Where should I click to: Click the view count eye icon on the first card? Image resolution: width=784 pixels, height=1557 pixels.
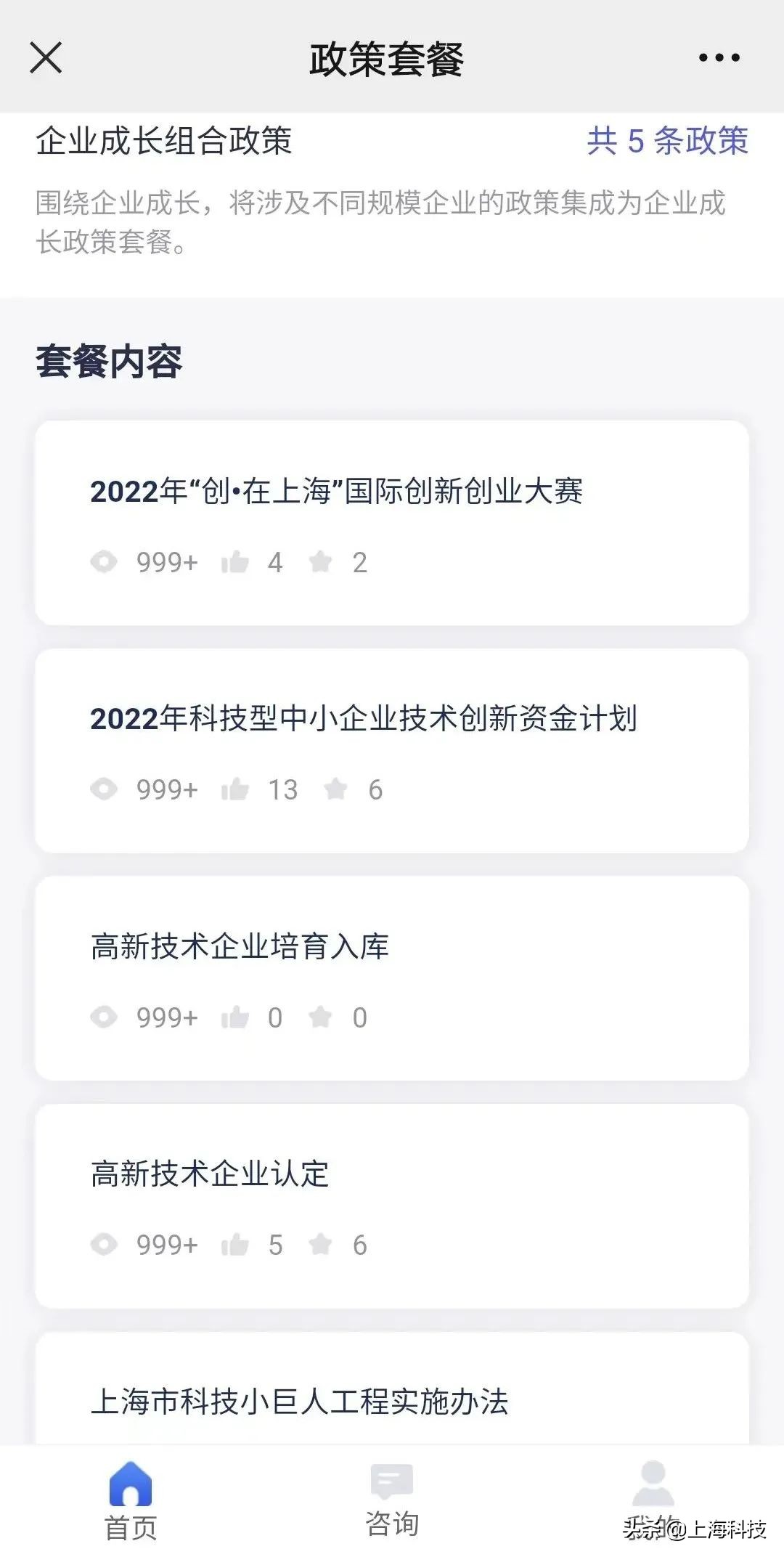(105, 561)
